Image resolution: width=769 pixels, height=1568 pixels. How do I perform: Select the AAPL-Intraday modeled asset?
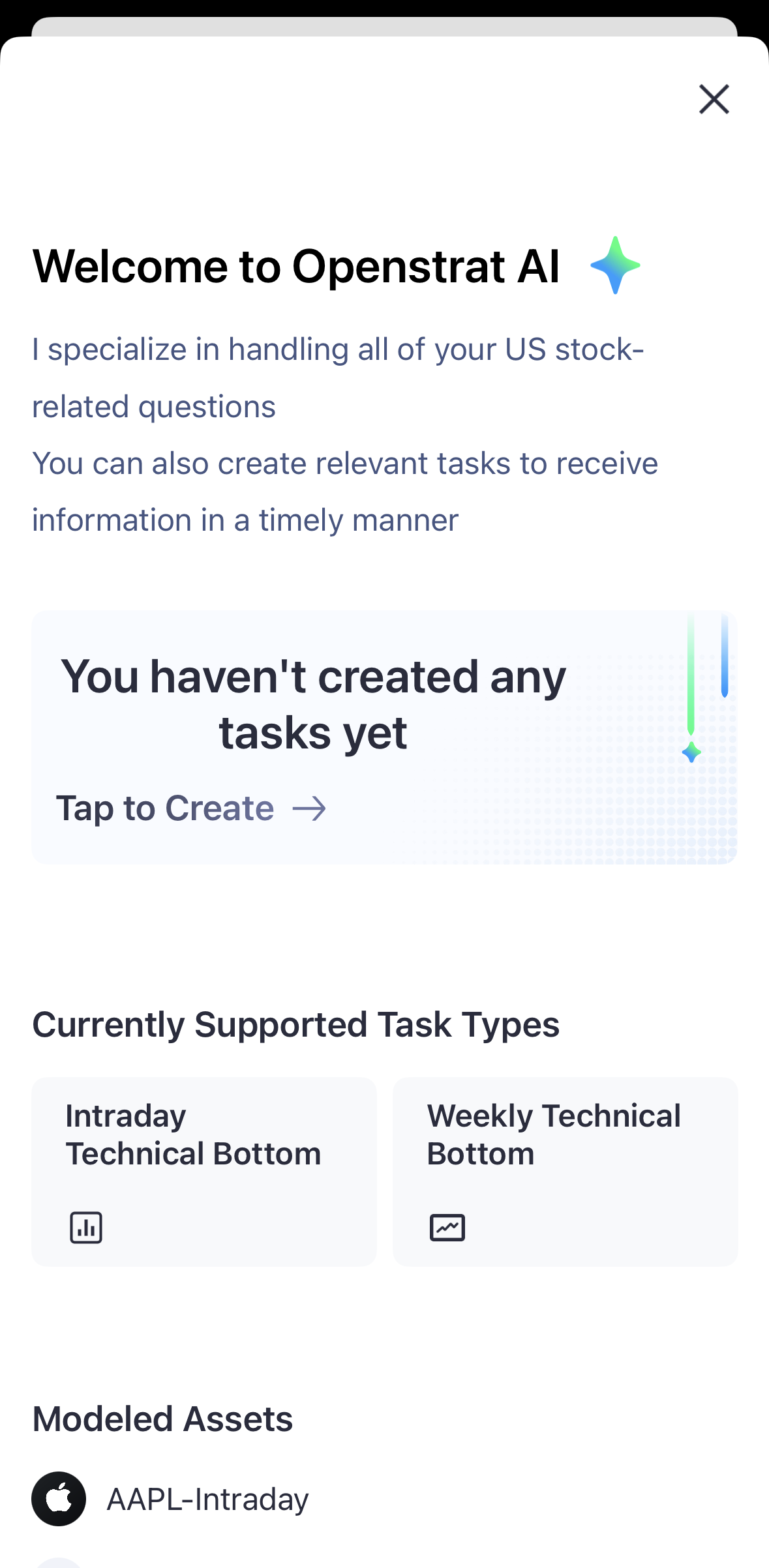(x=207, y=1499)
